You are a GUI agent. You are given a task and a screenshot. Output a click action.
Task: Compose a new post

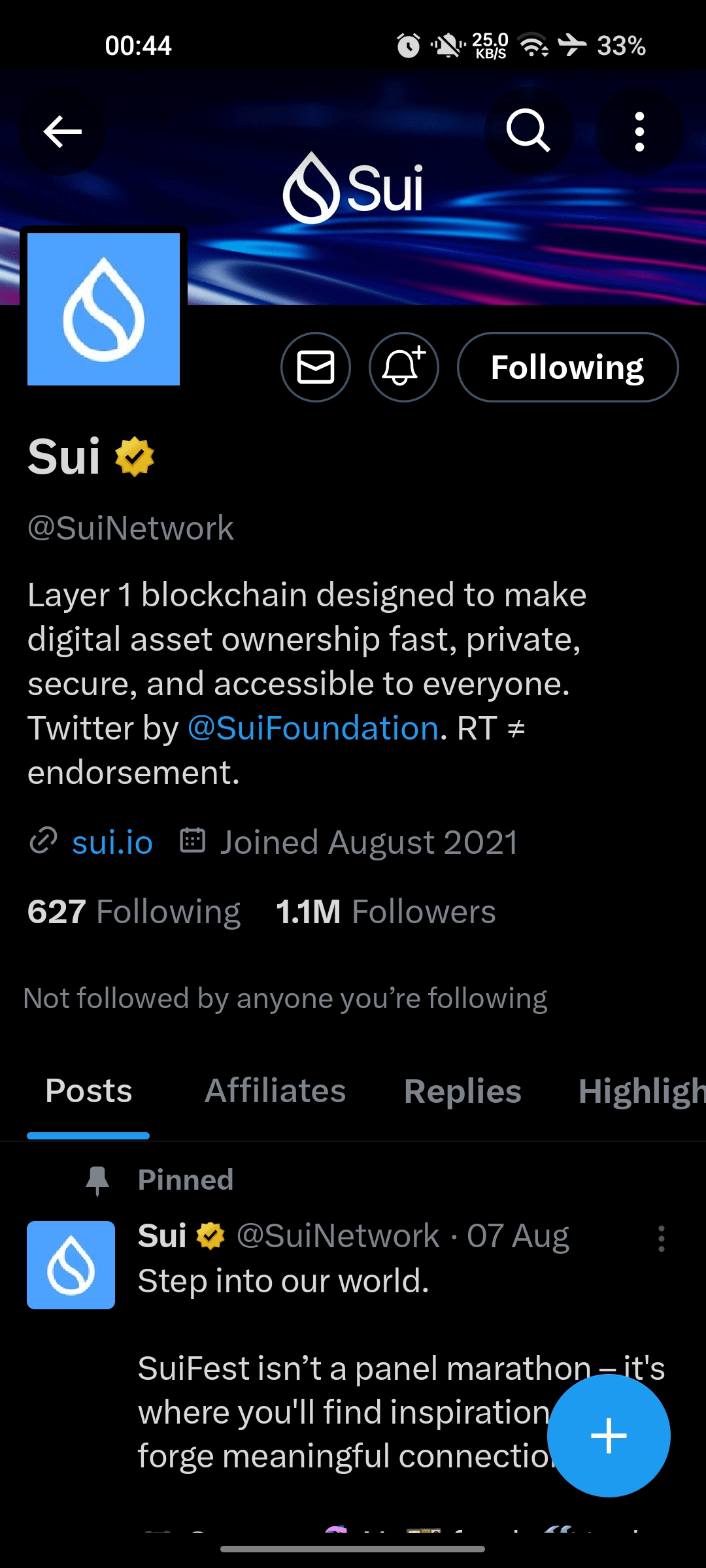pos(609,1435)
